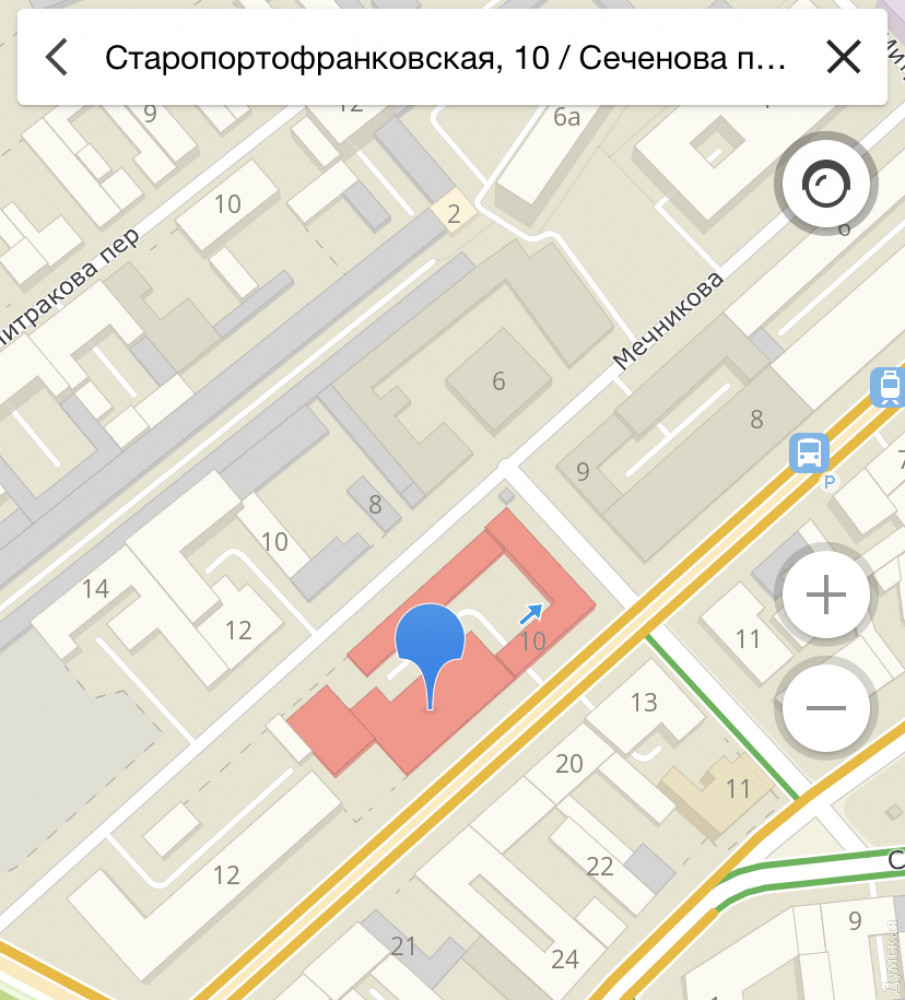Tap the blue entrance arrow on building 10
The width and height of the screenshot is (905, 1000).
[x=533, y=614]
